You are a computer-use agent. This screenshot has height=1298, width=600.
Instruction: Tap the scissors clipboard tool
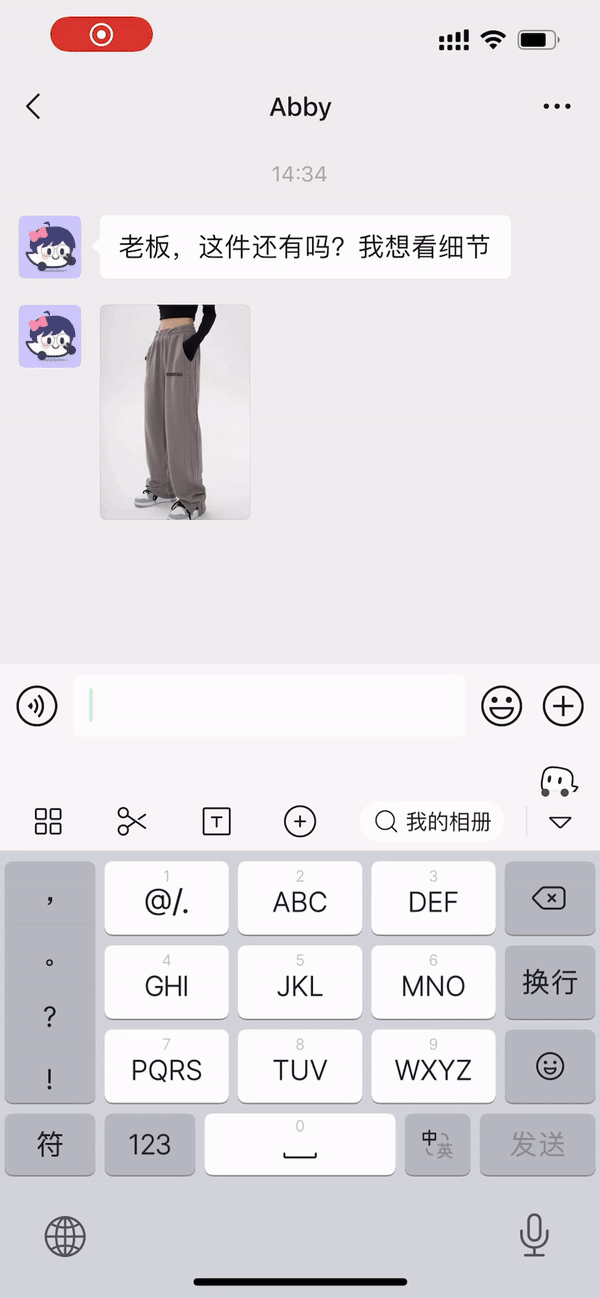[132, 822]
